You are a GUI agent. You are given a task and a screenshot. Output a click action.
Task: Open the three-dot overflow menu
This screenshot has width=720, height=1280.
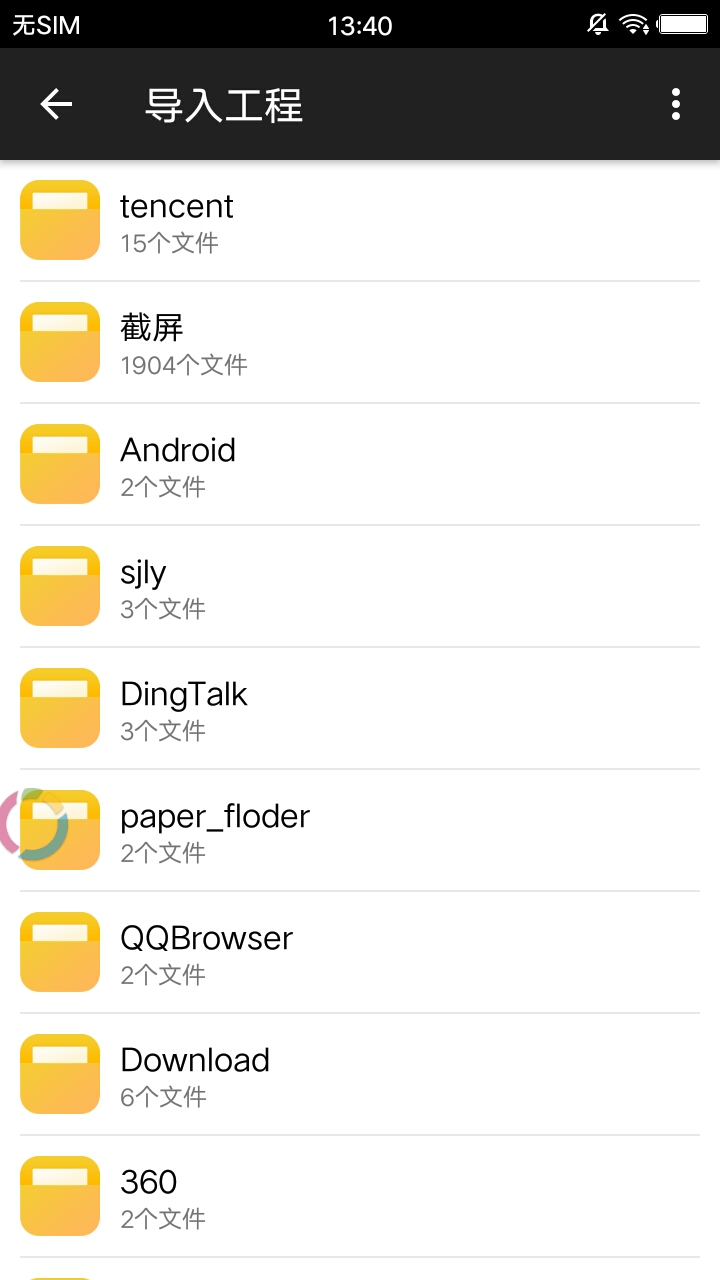(676, 104)
